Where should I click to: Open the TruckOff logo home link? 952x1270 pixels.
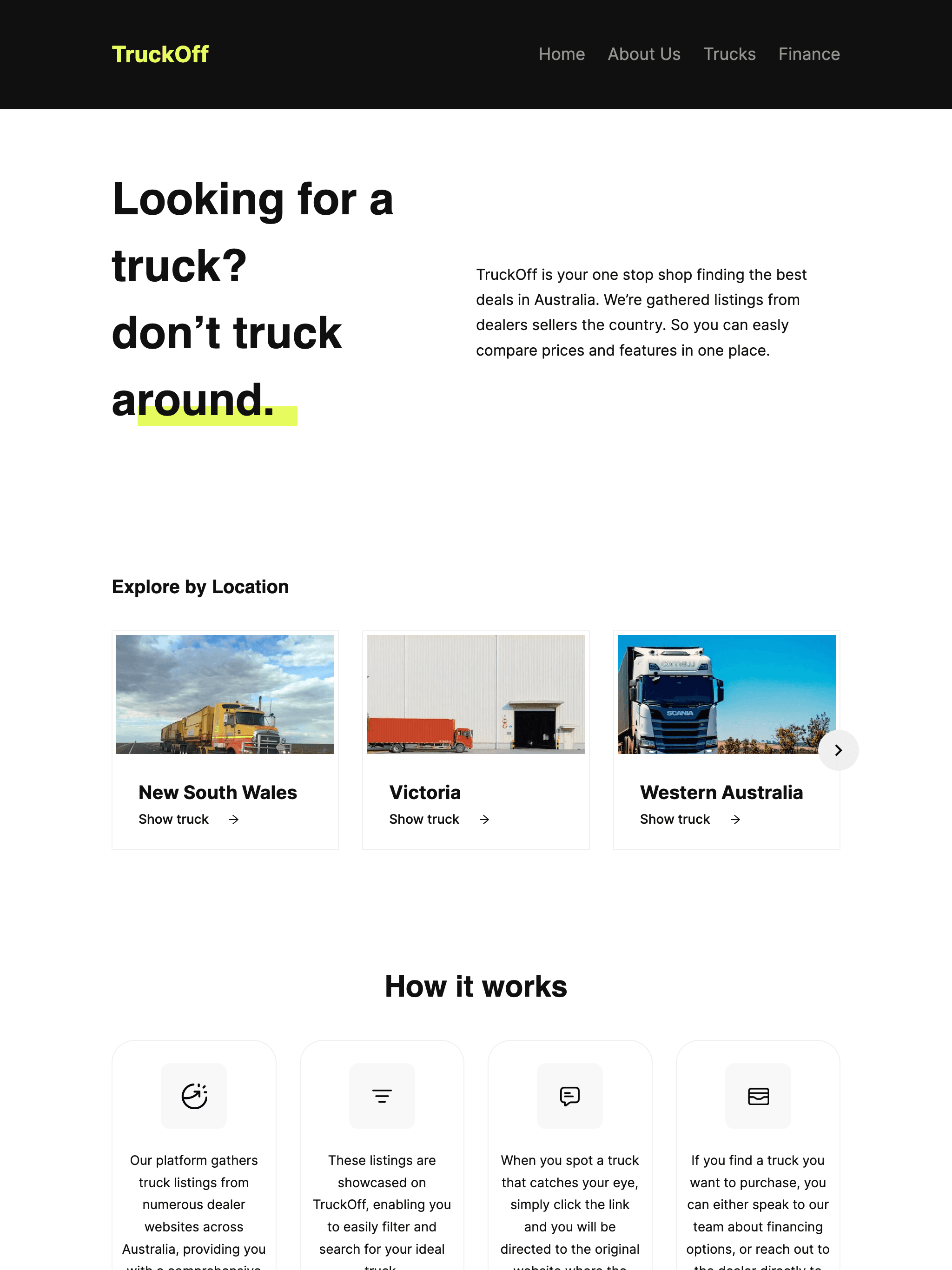[159, 54]
